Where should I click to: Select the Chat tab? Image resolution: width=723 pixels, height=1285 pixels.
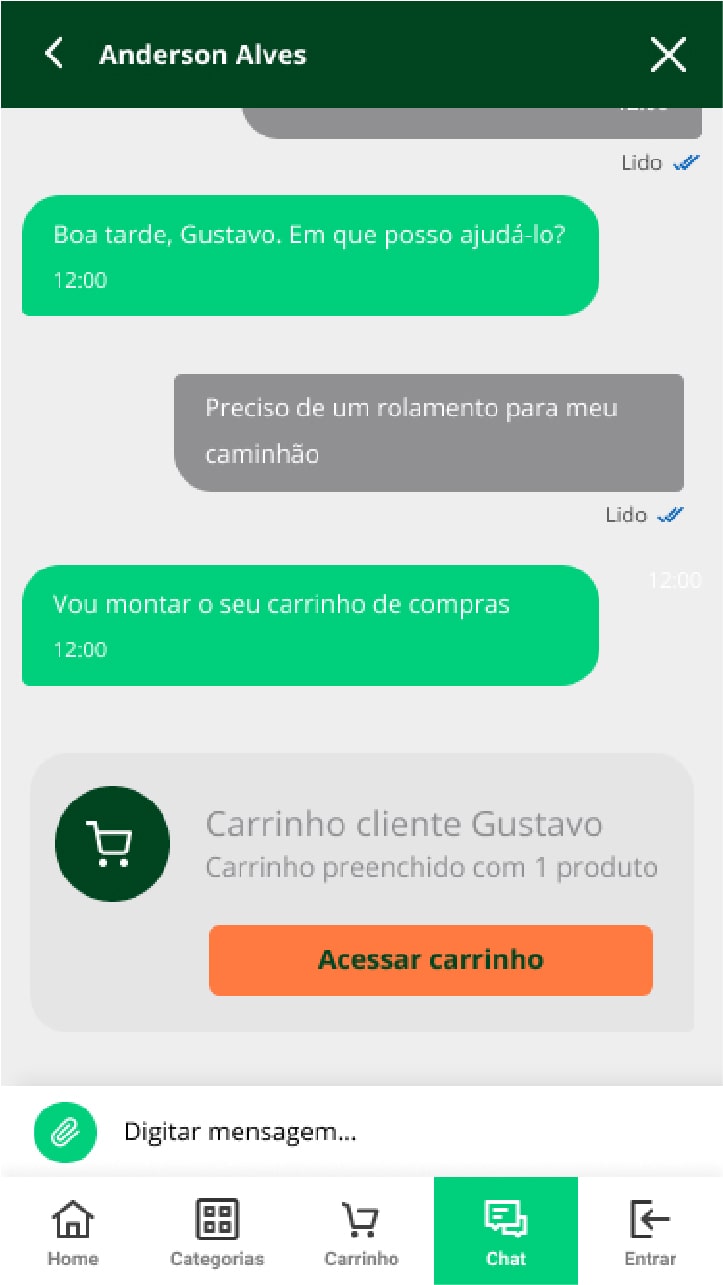pyautogui.click(x=505, y=1232)
